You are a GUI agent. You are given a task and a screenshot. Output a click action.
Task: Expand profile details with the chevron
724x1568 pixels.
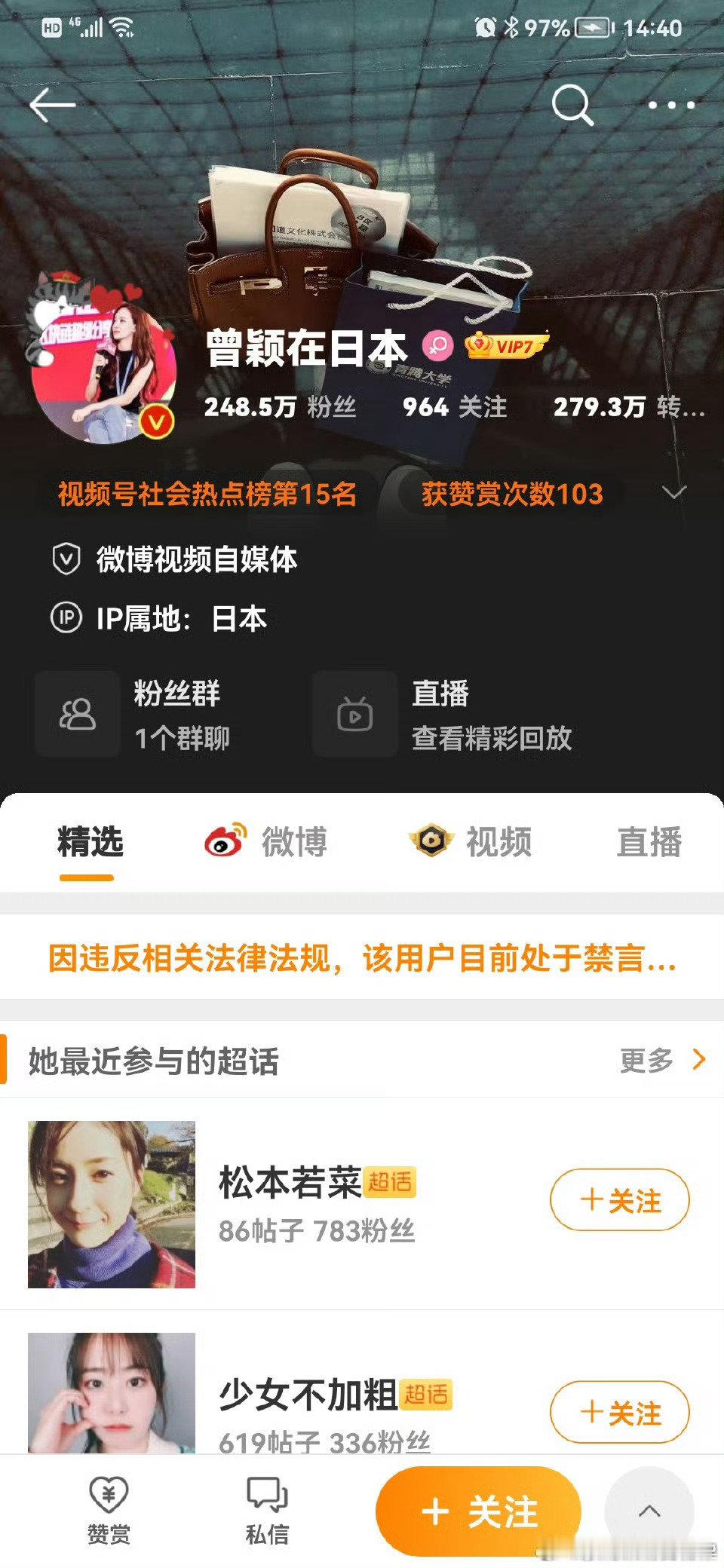[673, 493]
